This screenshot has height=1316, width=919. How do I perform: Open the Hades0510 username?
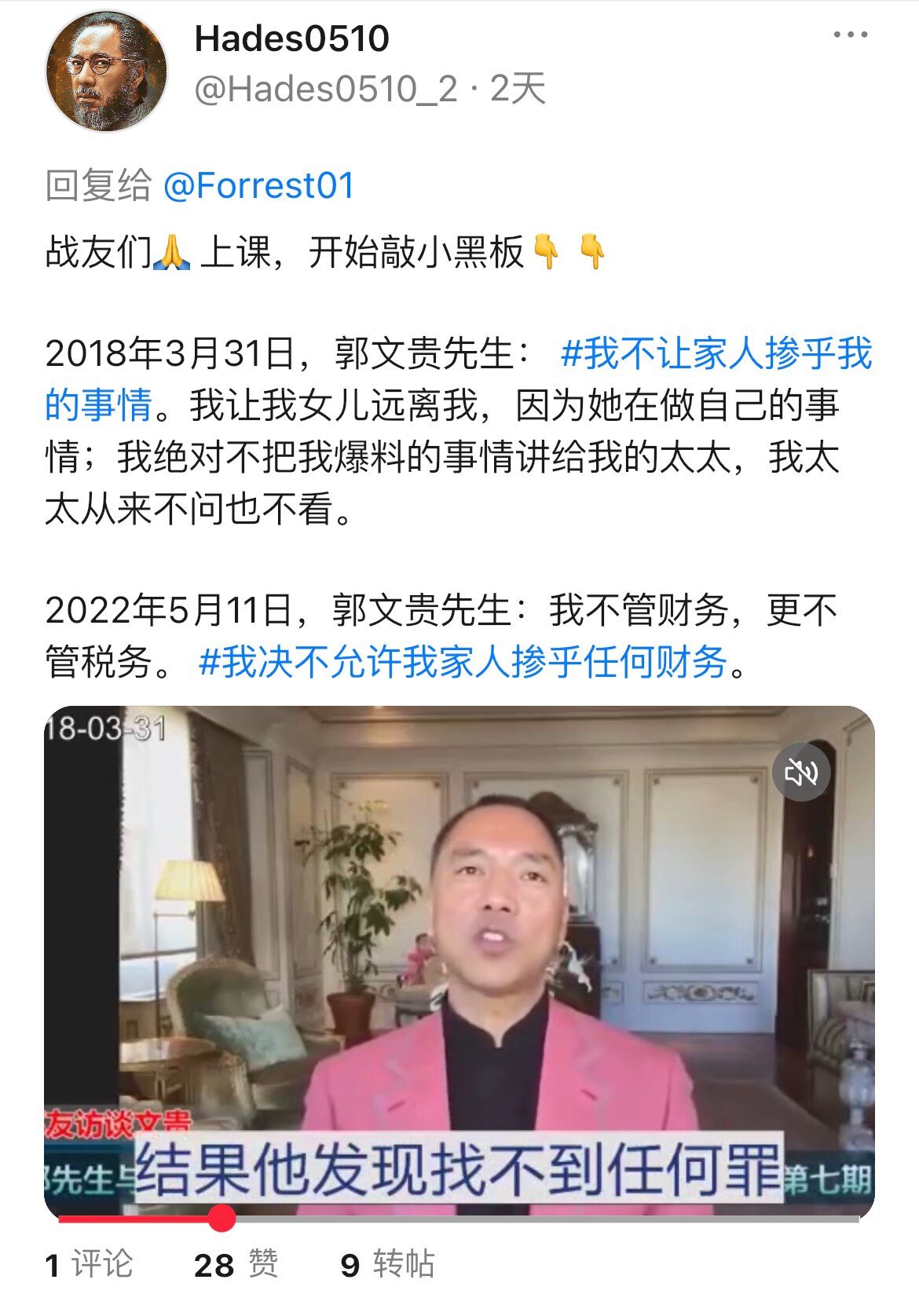tap(291, 38)
